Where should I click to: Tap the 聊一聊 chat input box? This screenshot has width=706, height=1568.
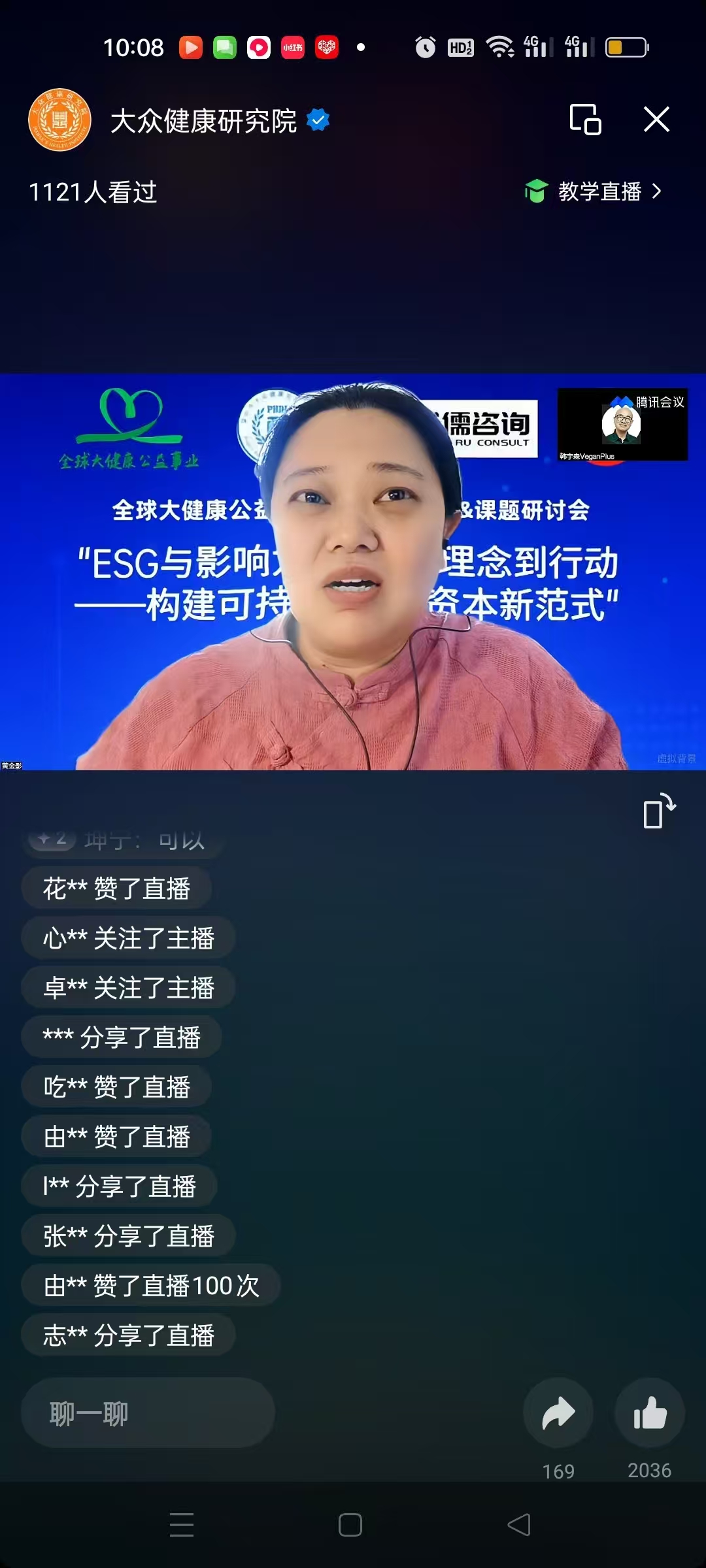148,1413
